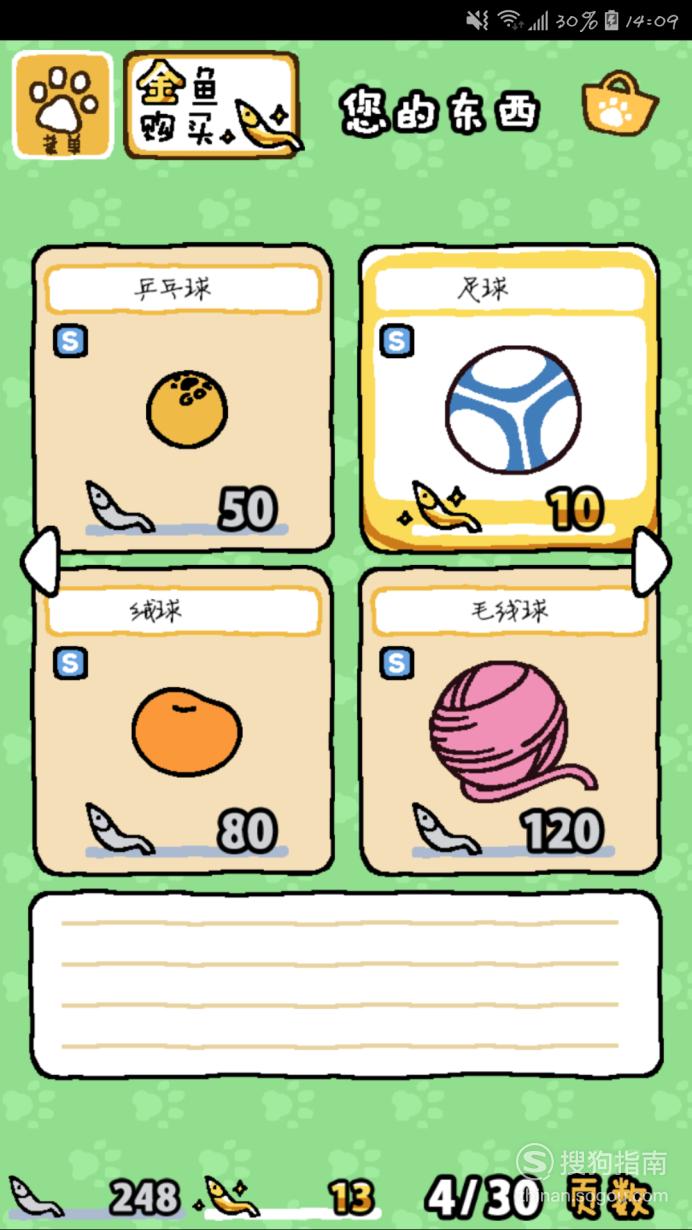The width and height of the screenshot is (692, 1230).
Task: Go to the next shop page arrow
Action: (x=651, y=560)
